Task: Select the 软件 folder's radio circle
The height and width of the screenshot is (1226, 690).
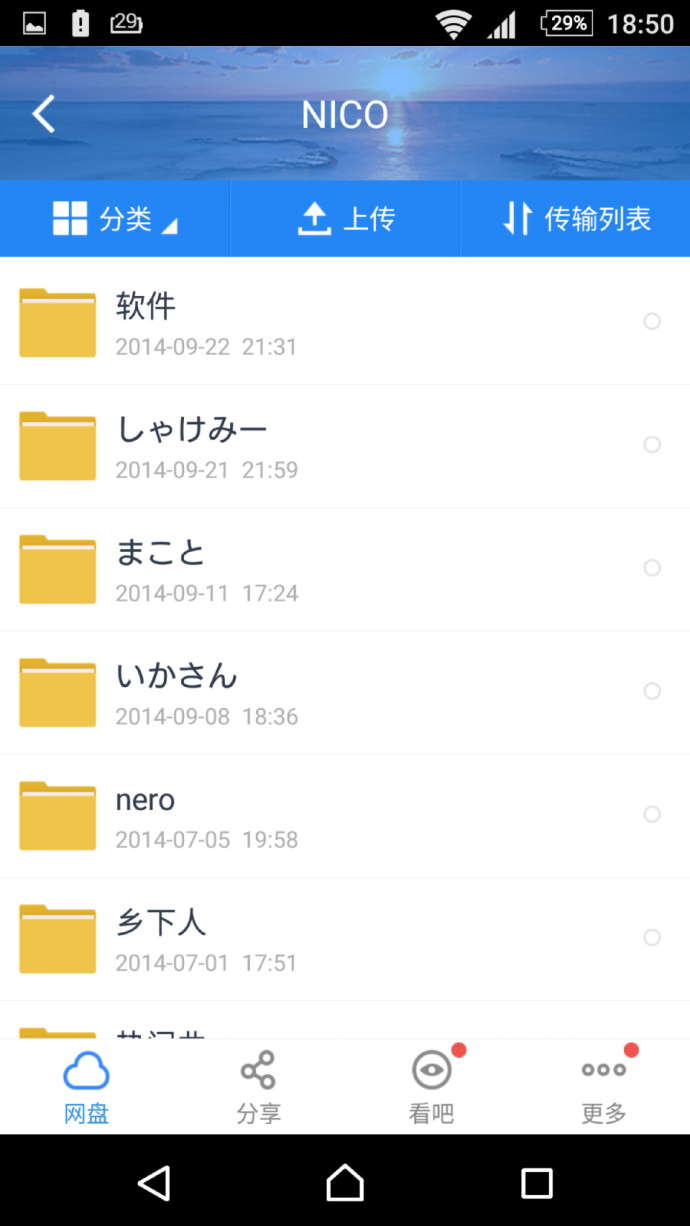Action: pyautogui.click(x=652, y=321)
